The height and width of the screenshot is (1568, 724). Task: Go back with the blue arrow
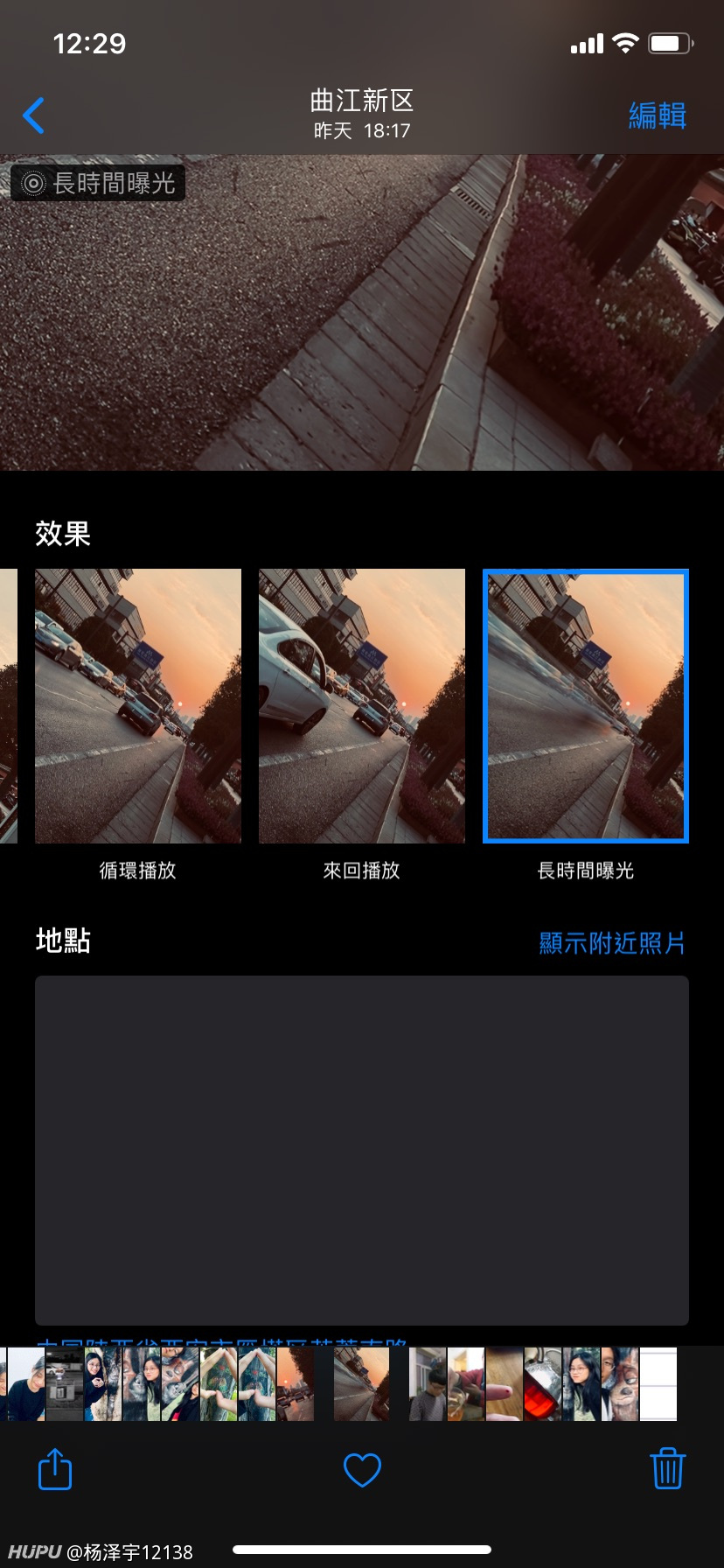[x=33, y=115]
